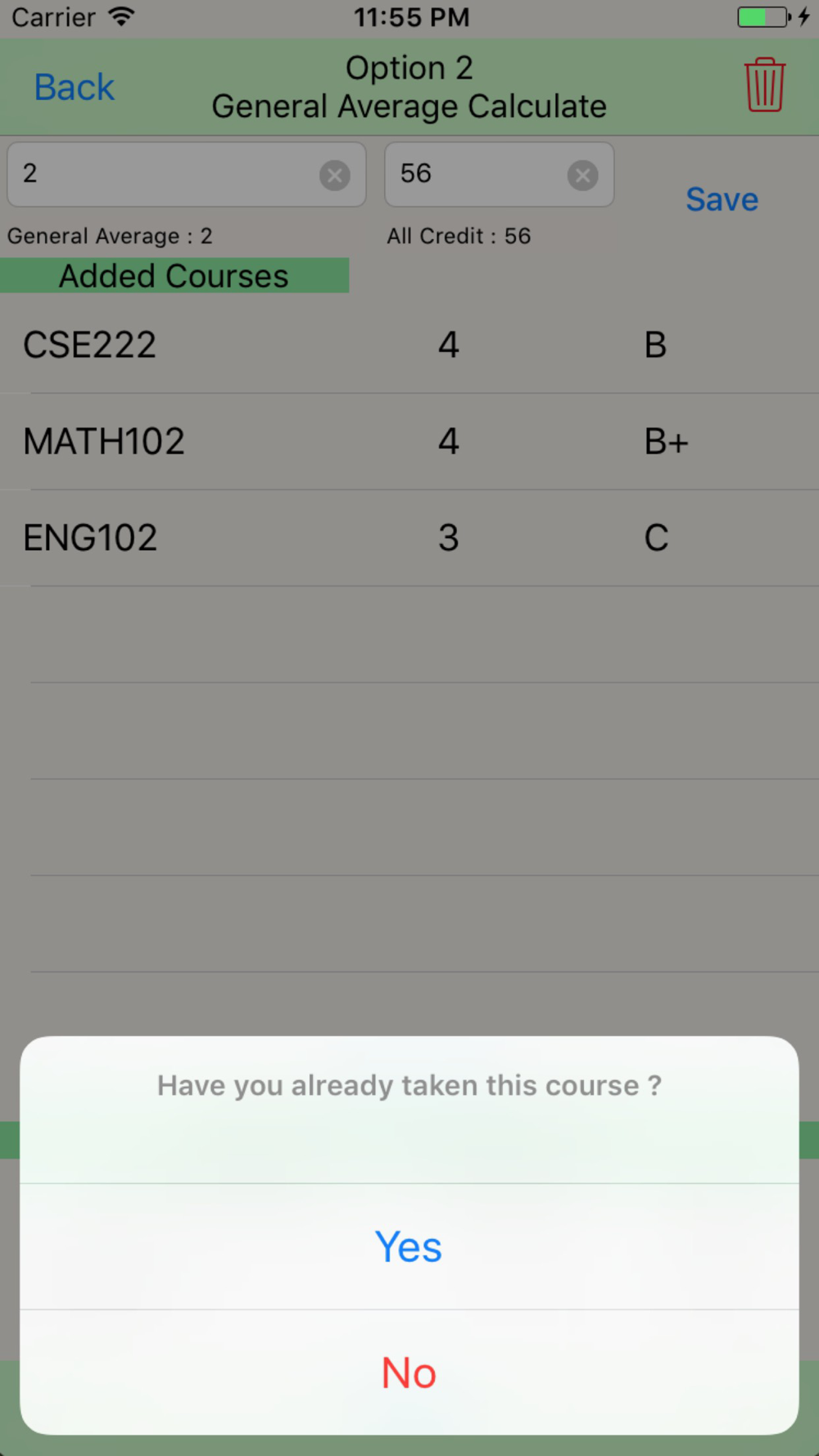Go Back to the previous screen
Screen dimensions: 819x1456
[x=74, y=88]
